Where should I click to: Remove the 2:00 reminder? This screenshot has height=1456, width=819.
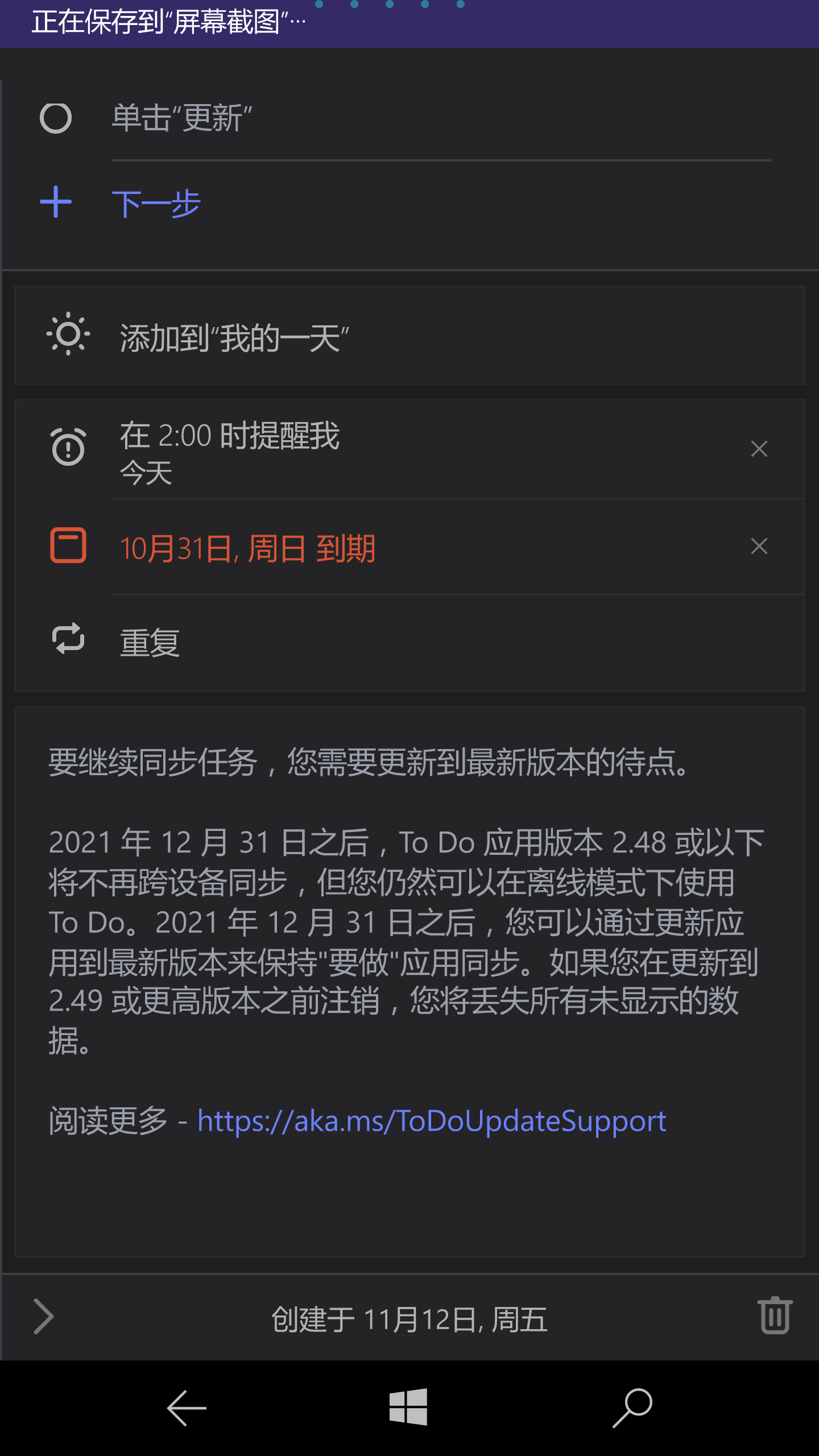tap(759, 449)
